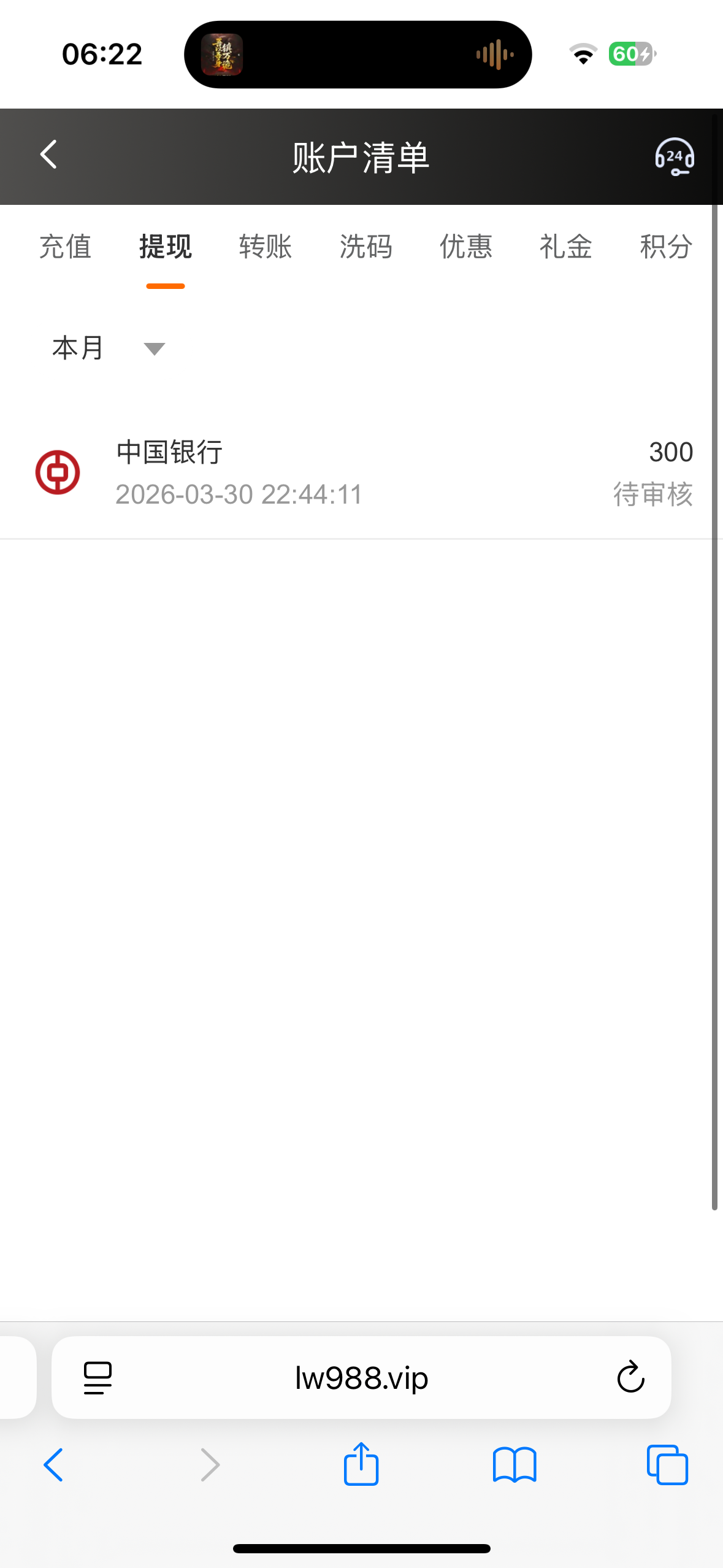Open Safari bookmarks
This screenshot has height=1568, width=723.
click(515, 1465)
